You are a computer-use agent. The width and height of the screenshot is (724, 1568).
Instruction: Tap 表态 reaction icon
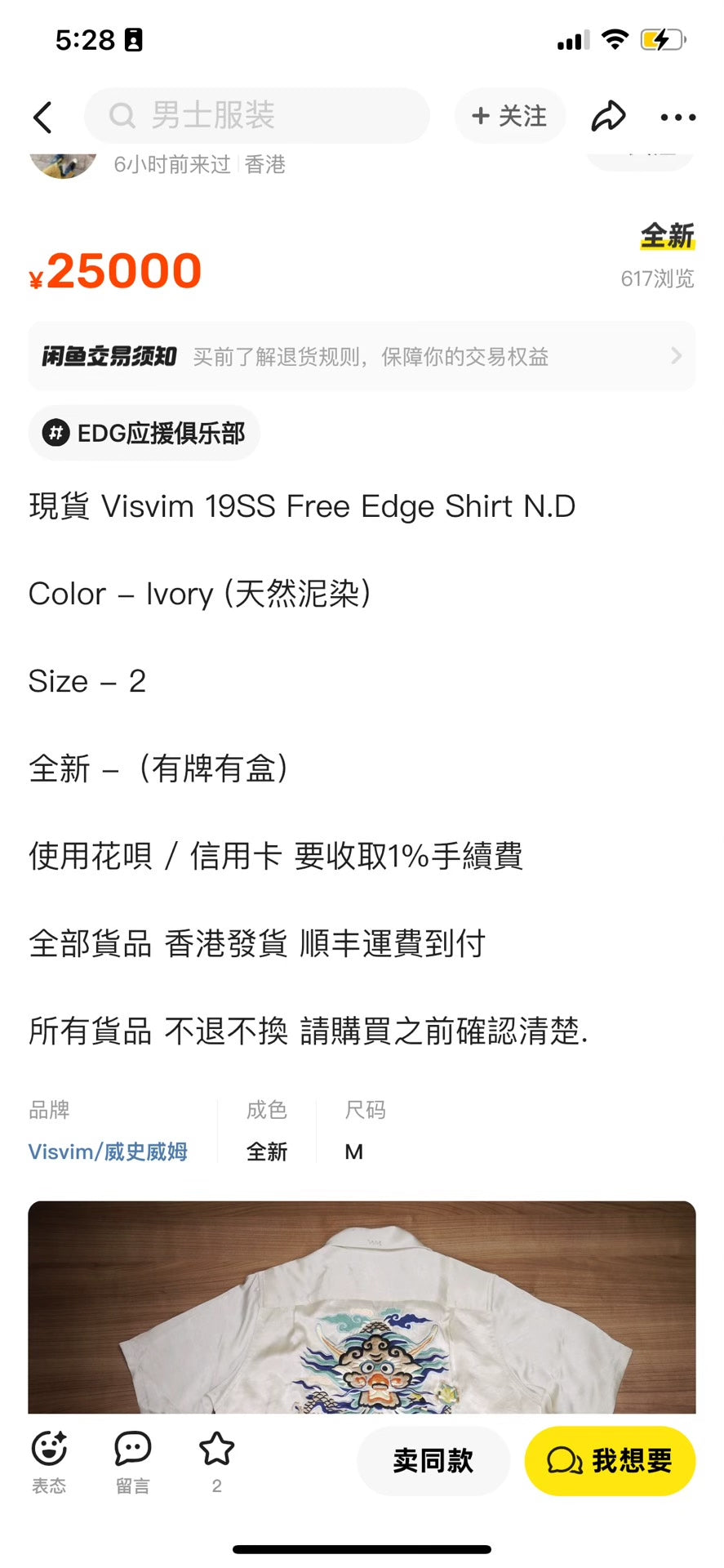(x=49, y=1461)
